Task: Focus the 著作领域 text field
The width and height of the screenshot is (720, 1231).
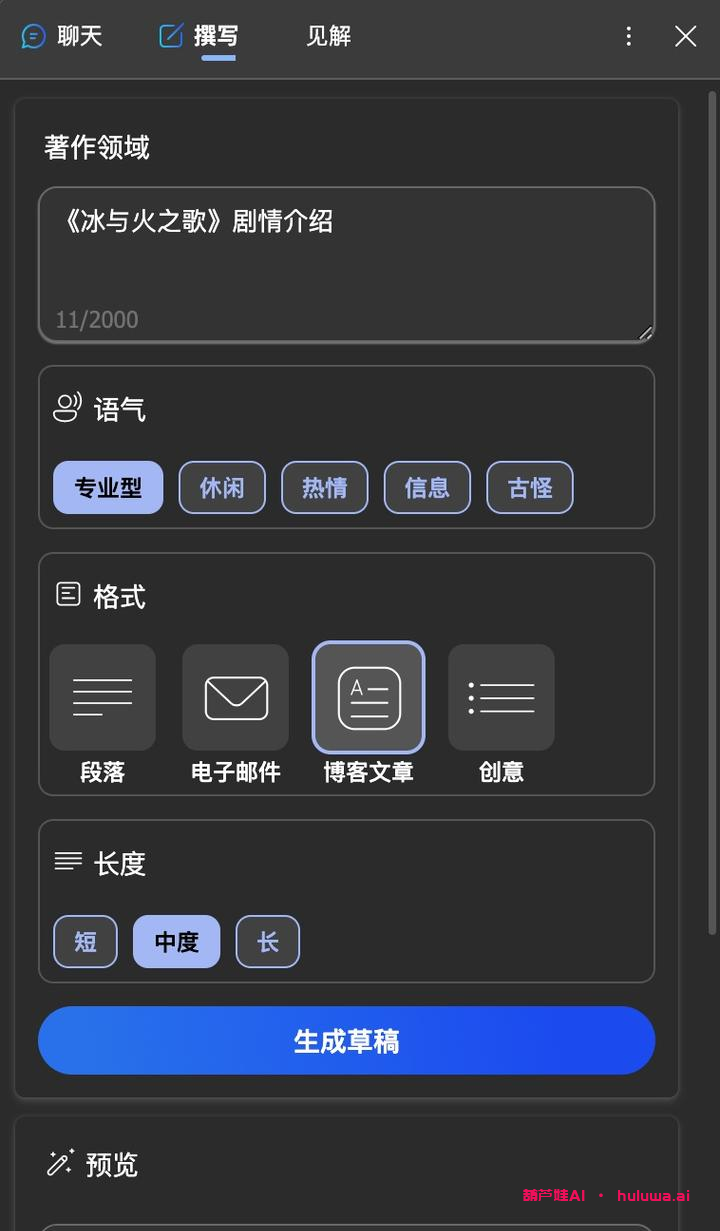Action: point(346,264)
